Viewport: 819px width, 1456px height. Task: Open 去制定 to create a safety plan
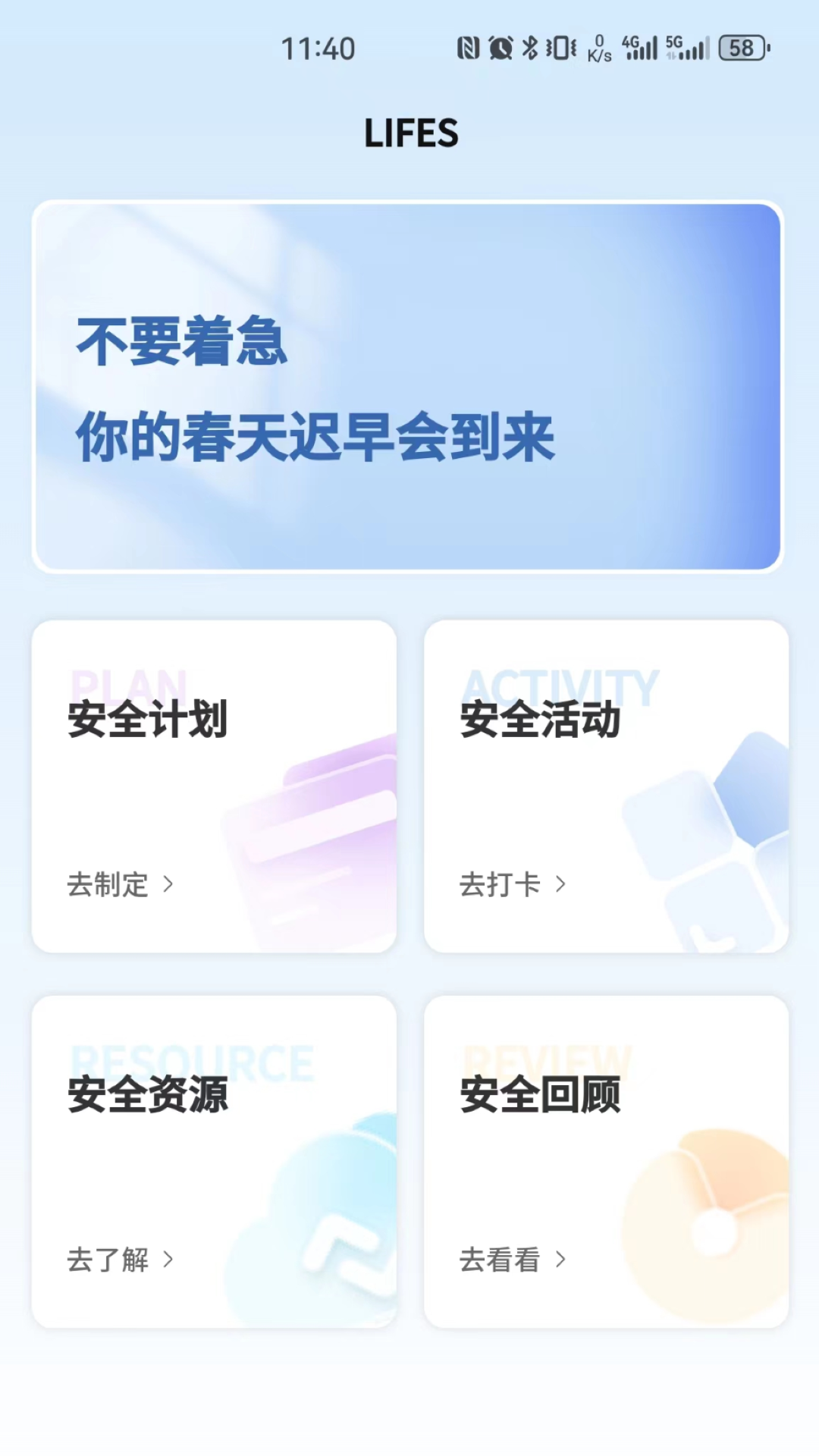pos(107,884)
